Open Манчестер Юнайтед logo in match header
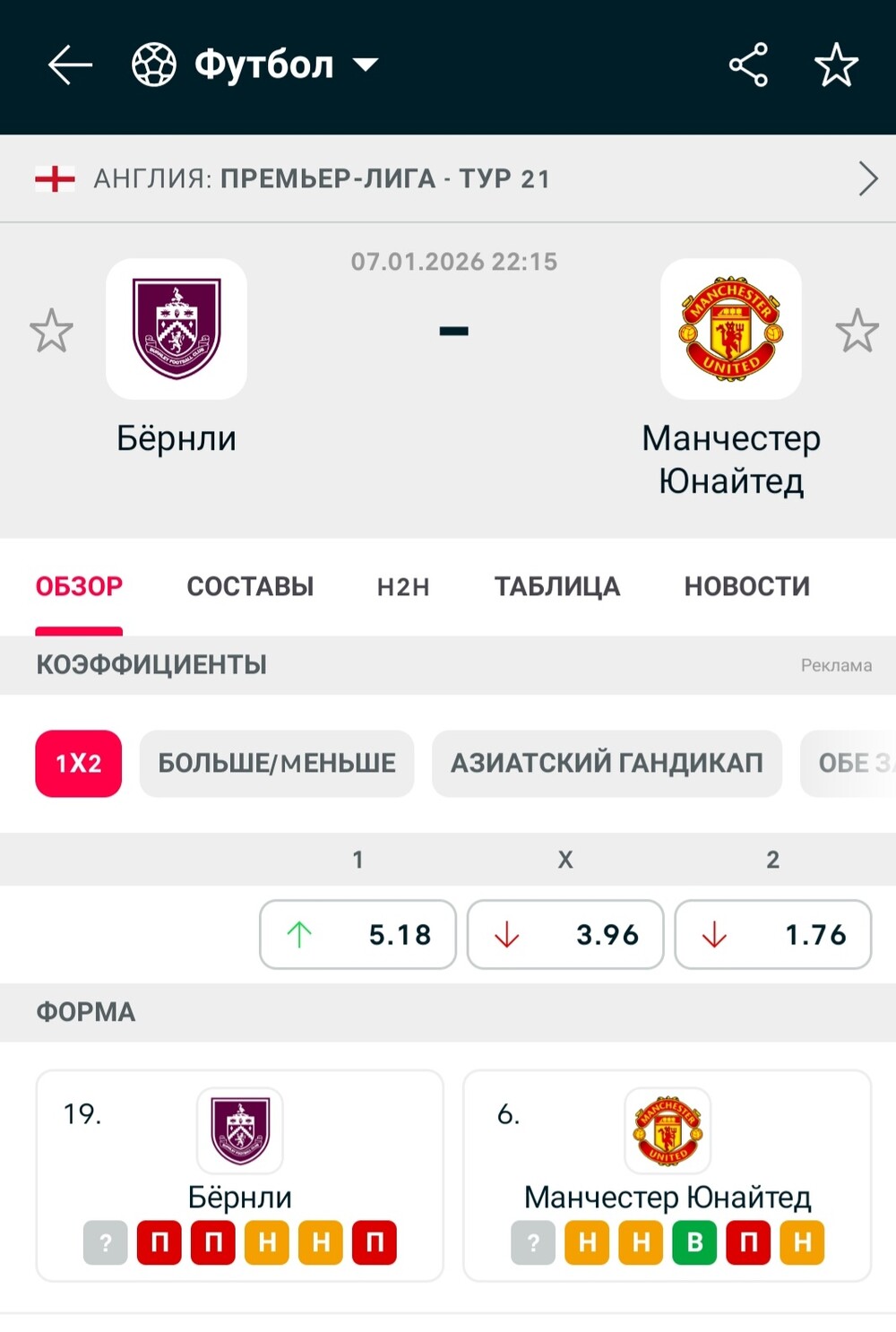 pyautogui.click(x=730, y=329)
